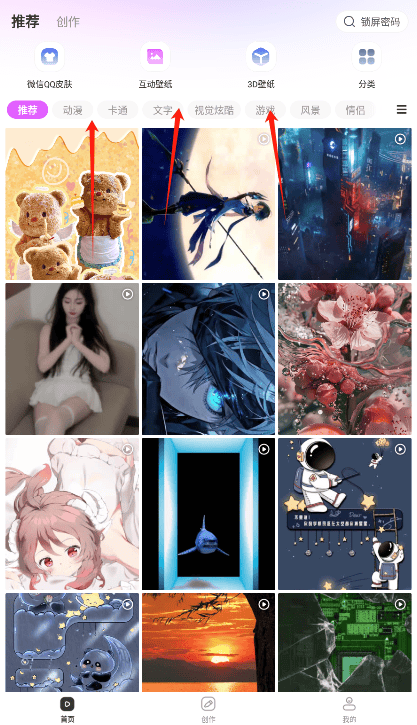This screenshot has width=417, height=725.
Task: Open 互动壁纸 shortcut
Action: click(155, 65)
